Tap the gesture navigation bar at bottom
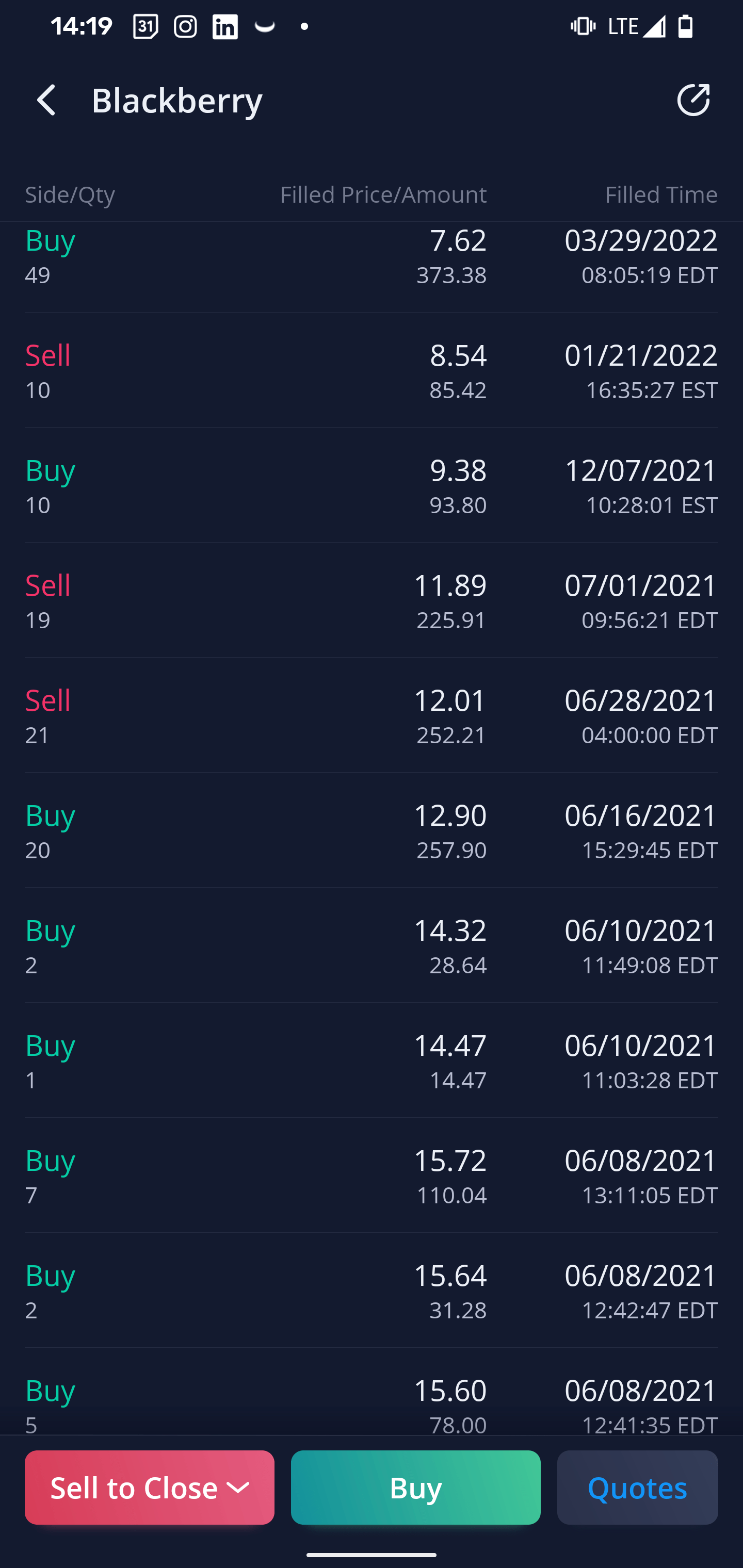The height and width of the screenshot is (1568, 743). [x=372, y=1555]
